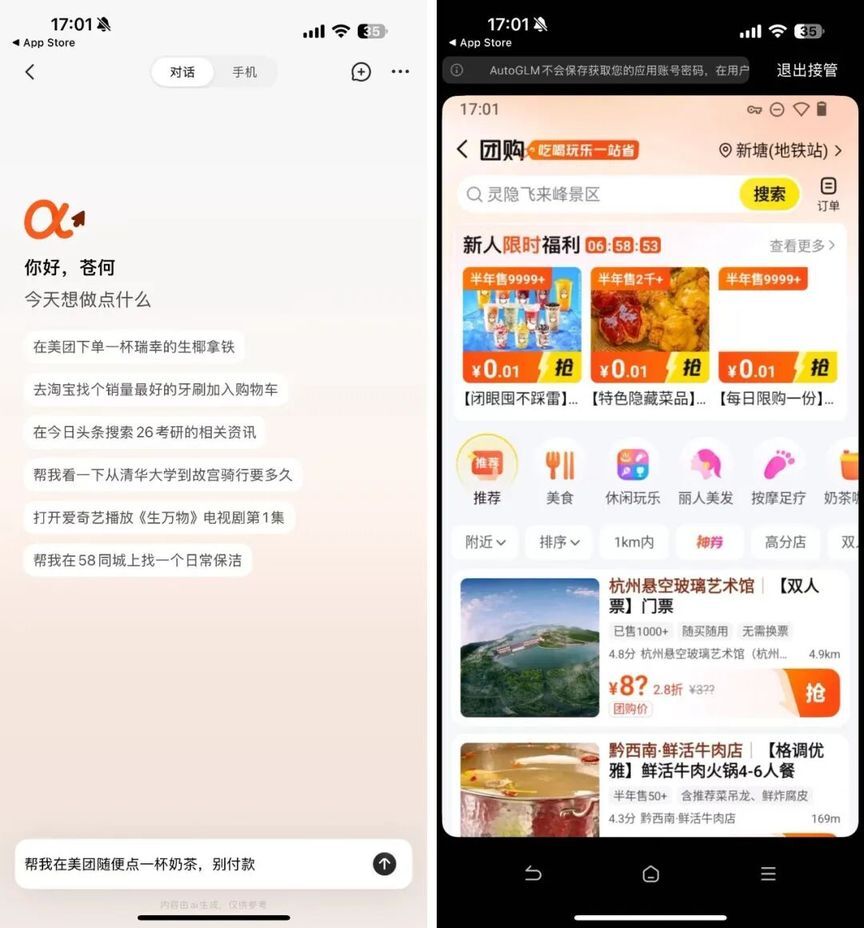Image resolution: width=864 pixels, height=928 pixels.
Task: Pick the 爱奇艺《生万物》 suggestion
Action: click(158, 518)
